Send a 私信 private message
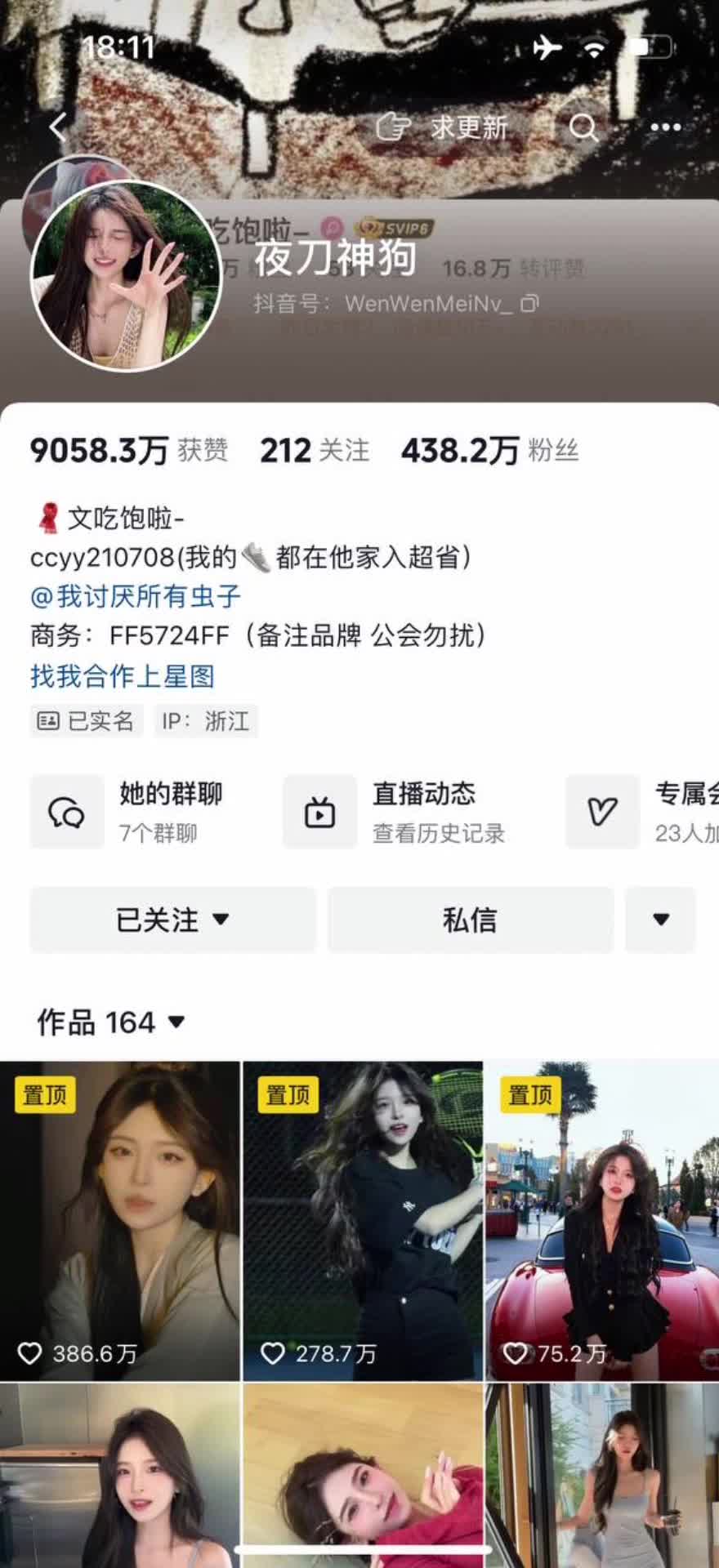The width and height of the screenshot is (719, 1568). (470, 920)
